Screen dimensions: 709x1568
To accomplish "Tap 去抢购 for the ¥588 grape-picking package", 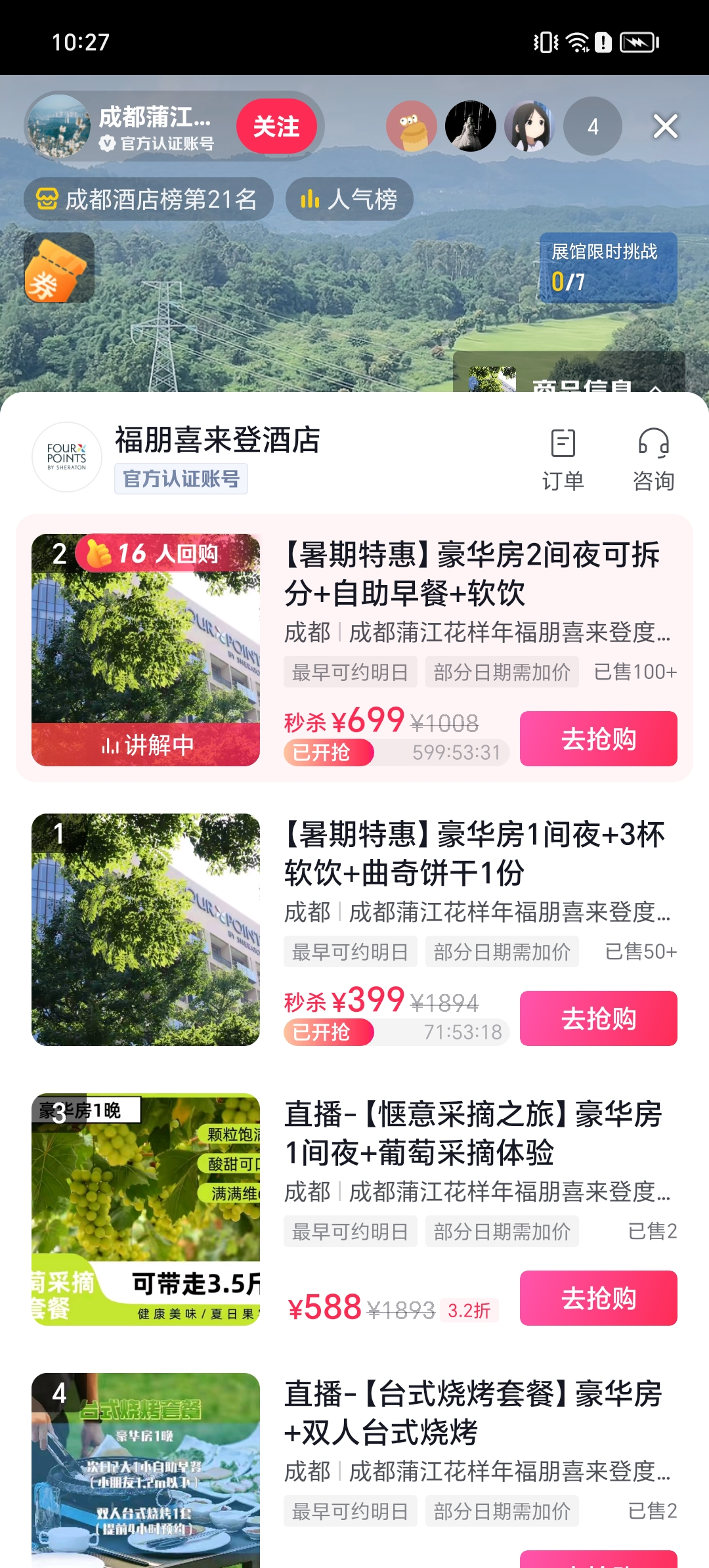I will pyautogui.click(x=598, y=1298).
